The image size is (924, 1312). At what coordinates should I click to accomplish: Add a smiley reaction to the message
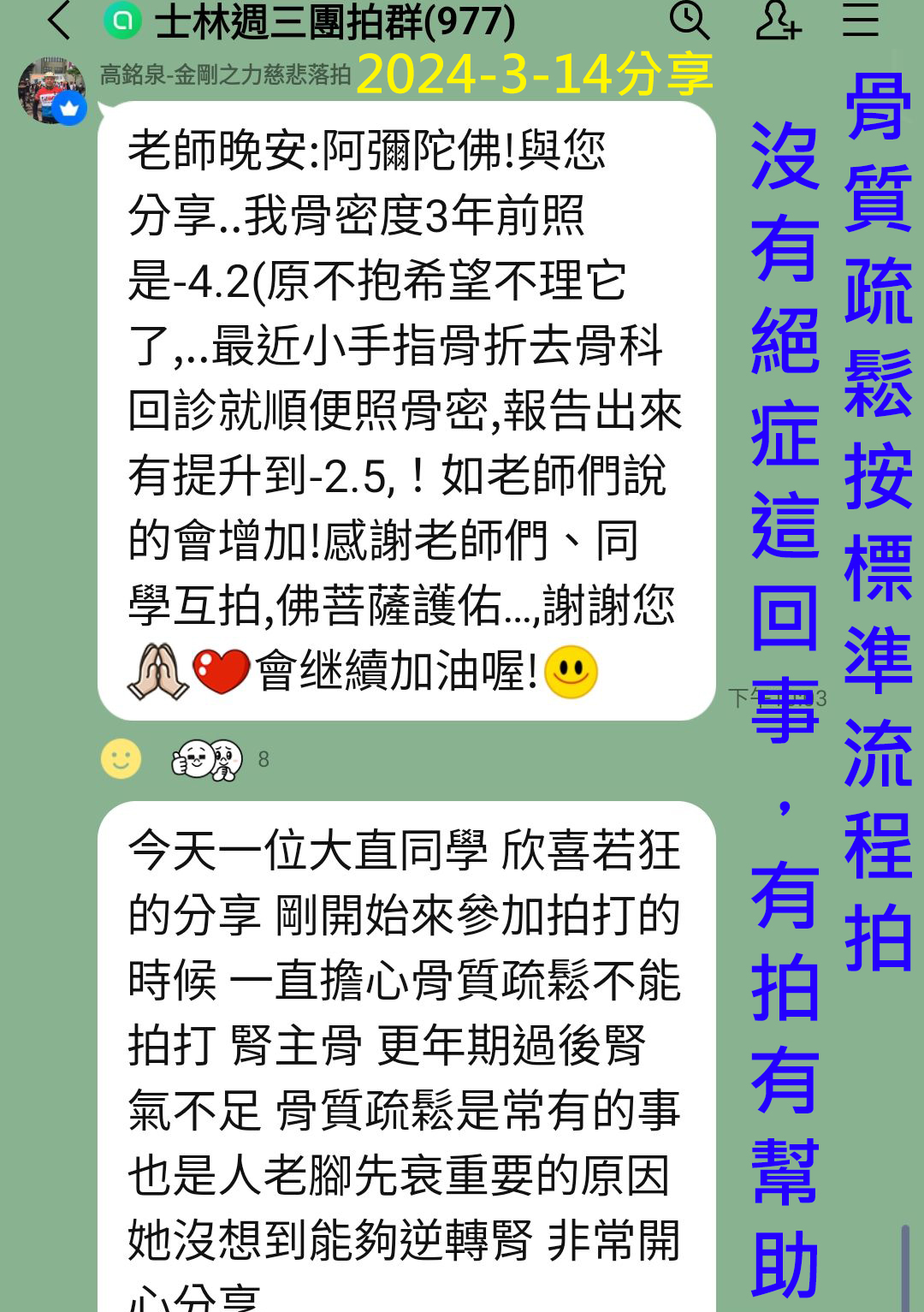(x=121, y=758)
